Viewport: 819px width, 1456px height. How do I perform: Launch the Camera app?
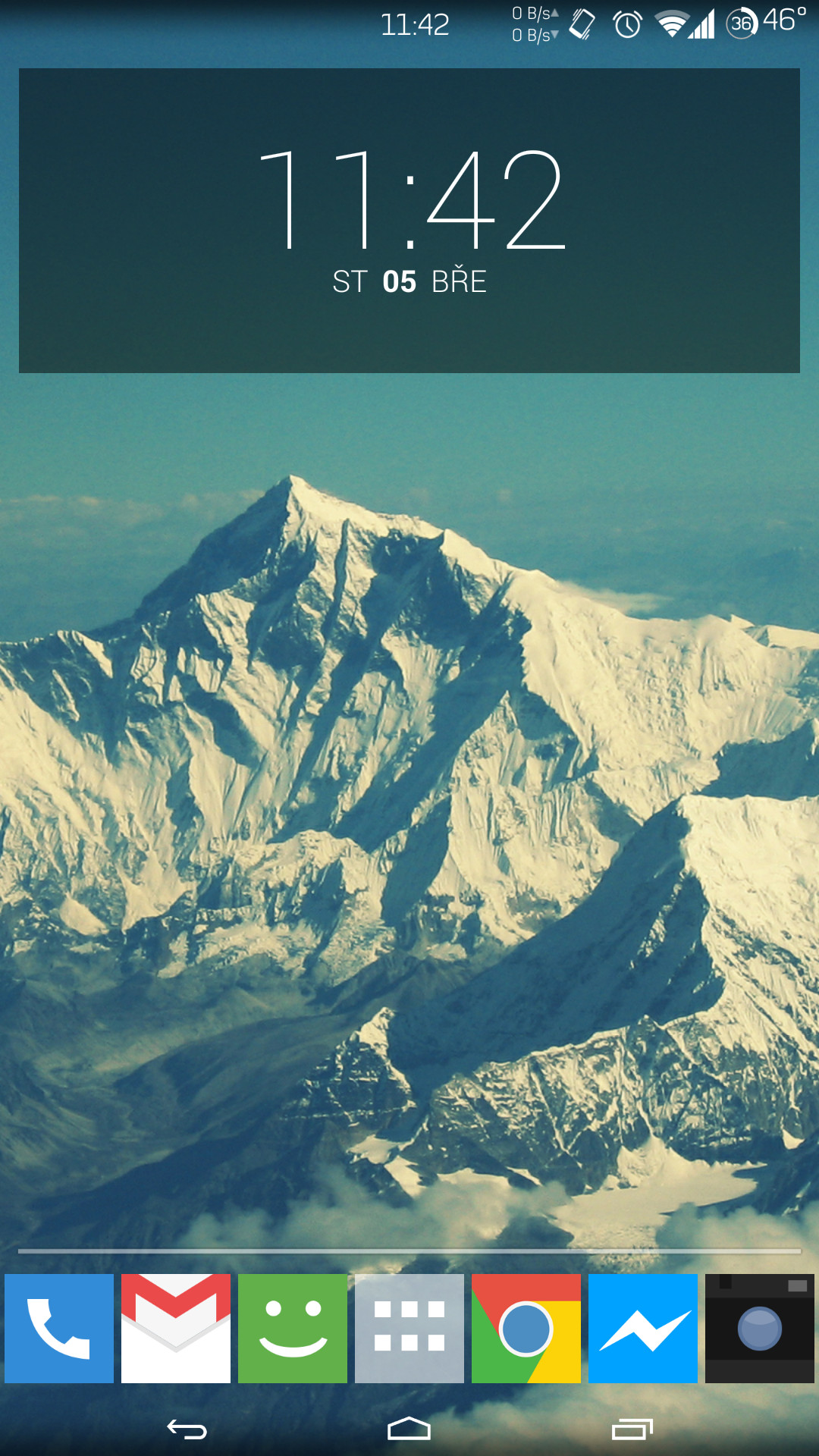click(x=760, y=1328)
